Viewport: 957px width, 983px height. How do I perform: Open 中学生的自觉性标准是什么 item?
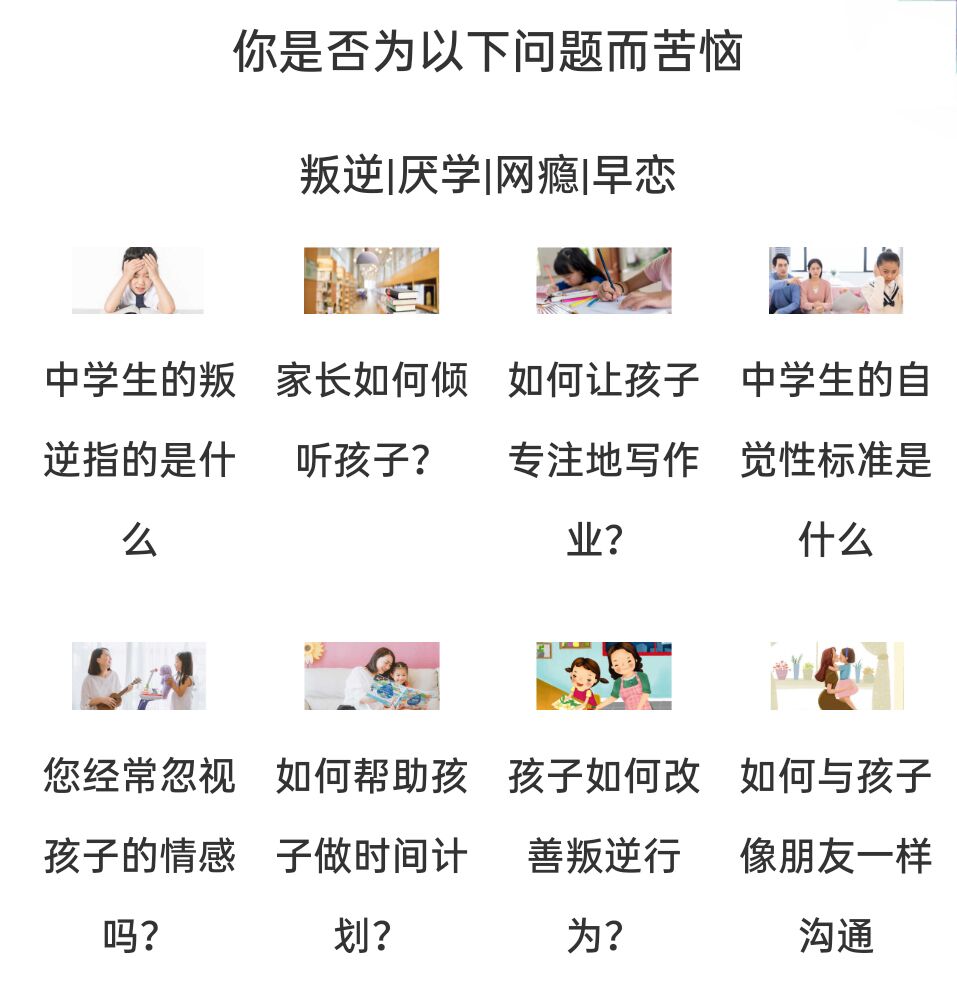[836, 460]
